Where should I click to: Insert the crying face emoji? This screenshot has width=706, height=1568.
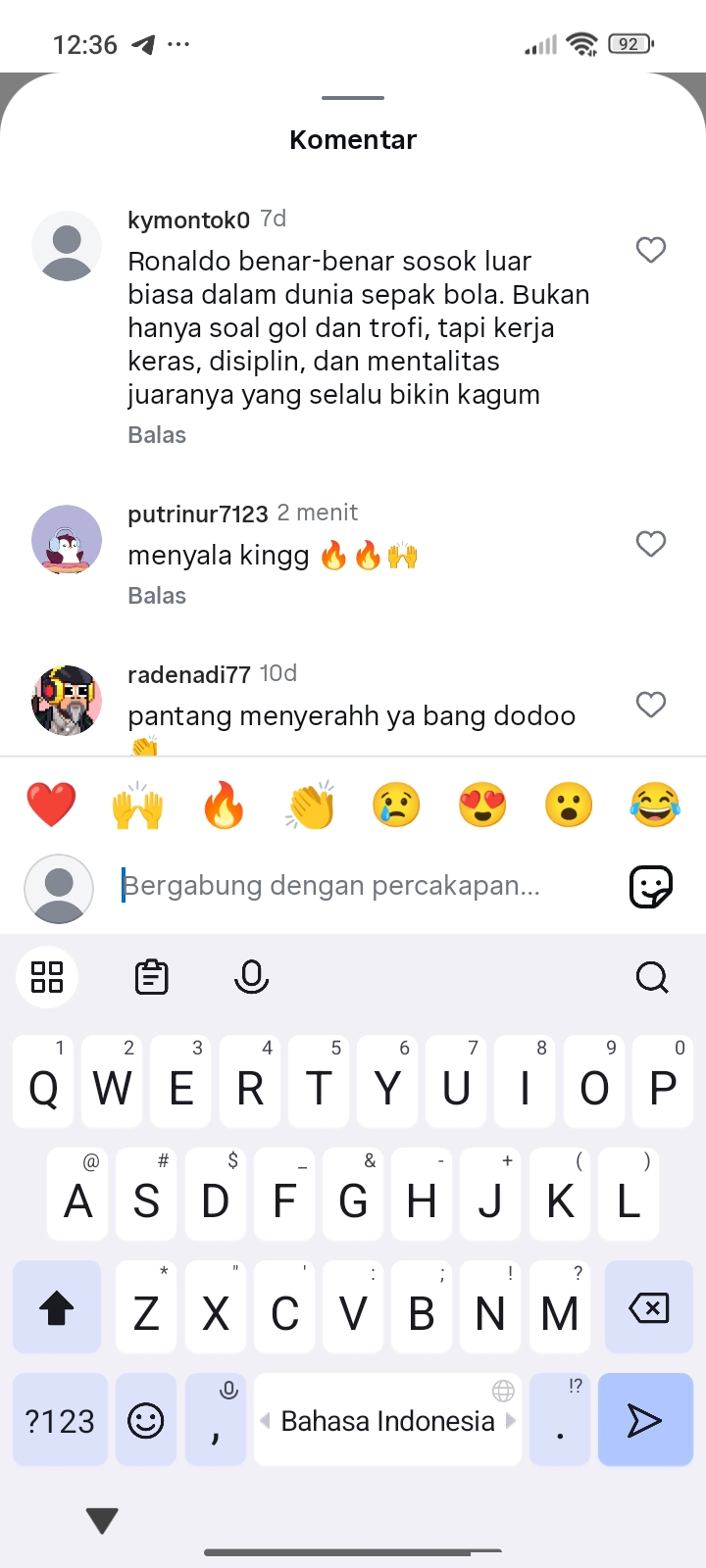point(396,806)
